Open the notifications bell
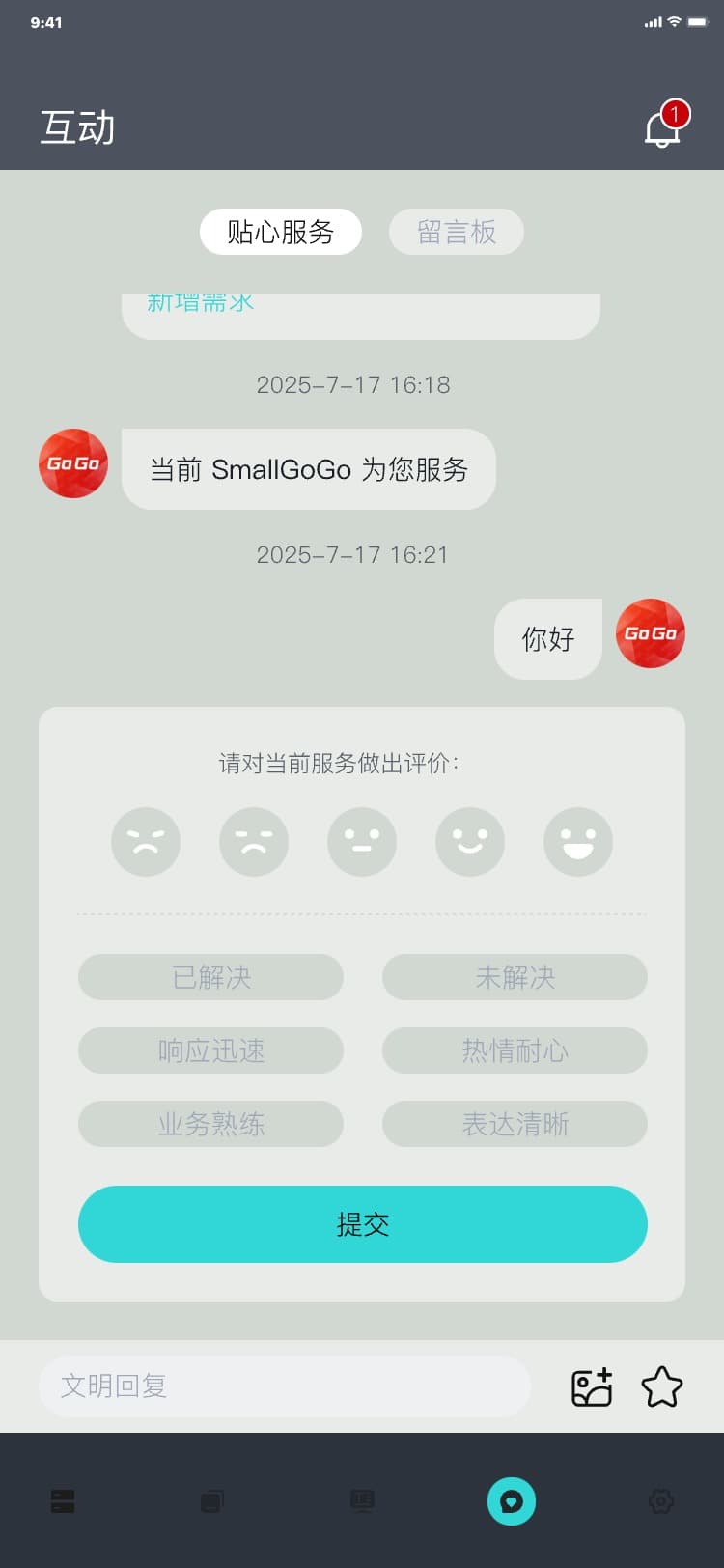724x1568 pixels. (x=663, y=127)
